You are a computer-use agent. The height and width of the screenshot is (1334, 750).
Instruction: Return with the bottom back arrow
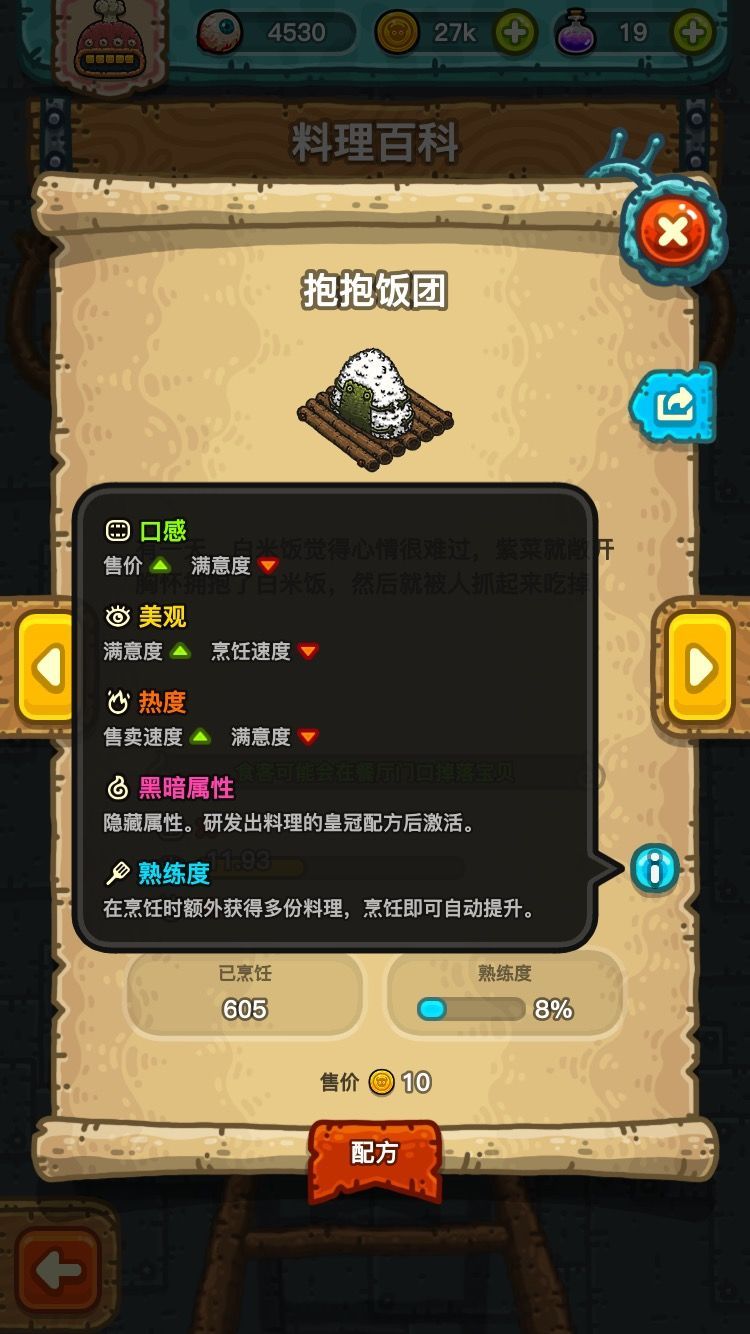click(x=58, y=1273)
